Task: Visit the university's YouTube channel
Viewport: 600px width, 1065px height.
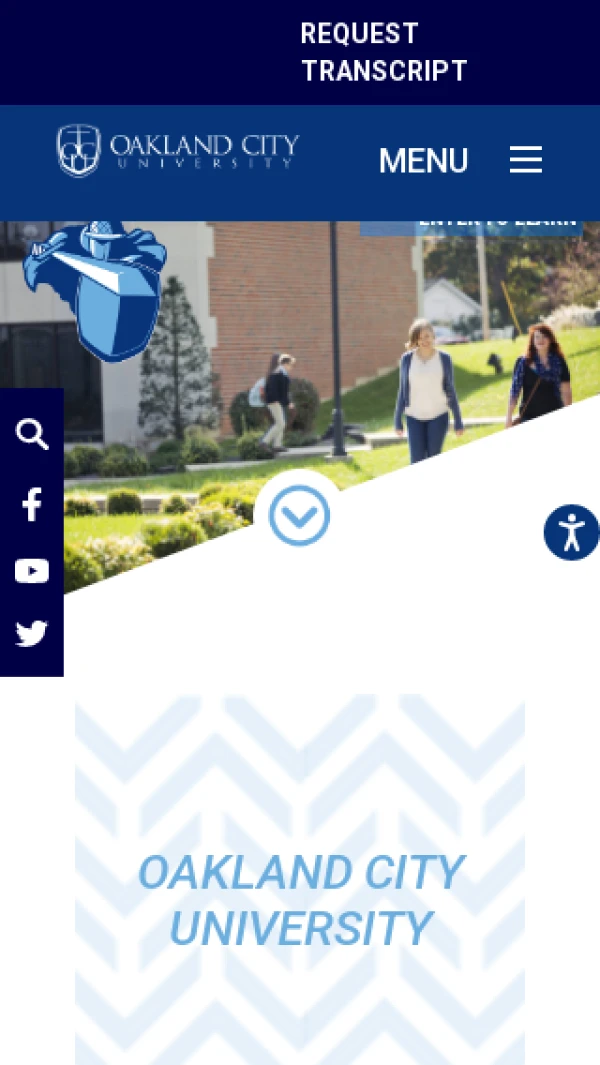Action: [32, 571]
